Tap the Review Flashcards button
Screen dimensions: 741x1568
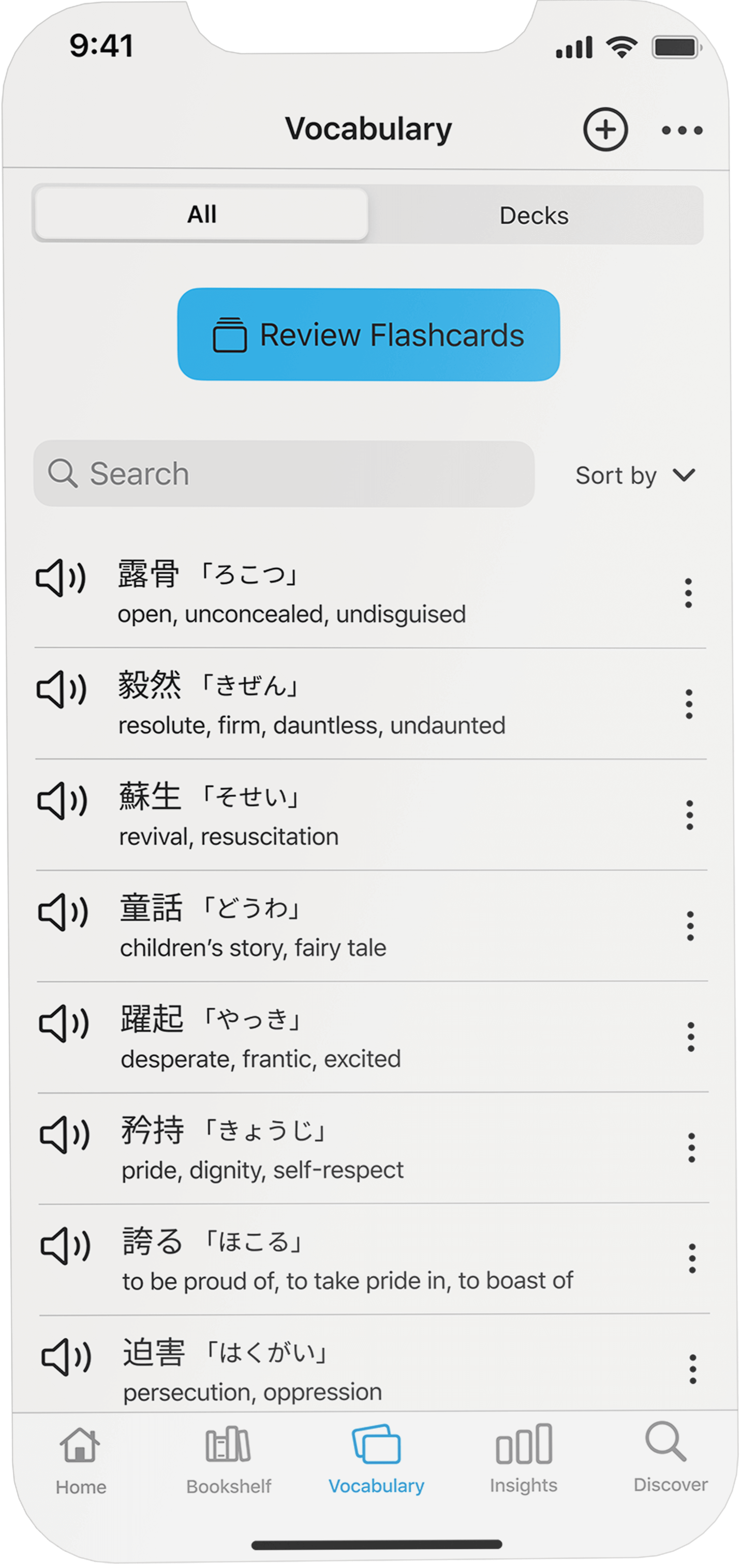tap(368, 335)
